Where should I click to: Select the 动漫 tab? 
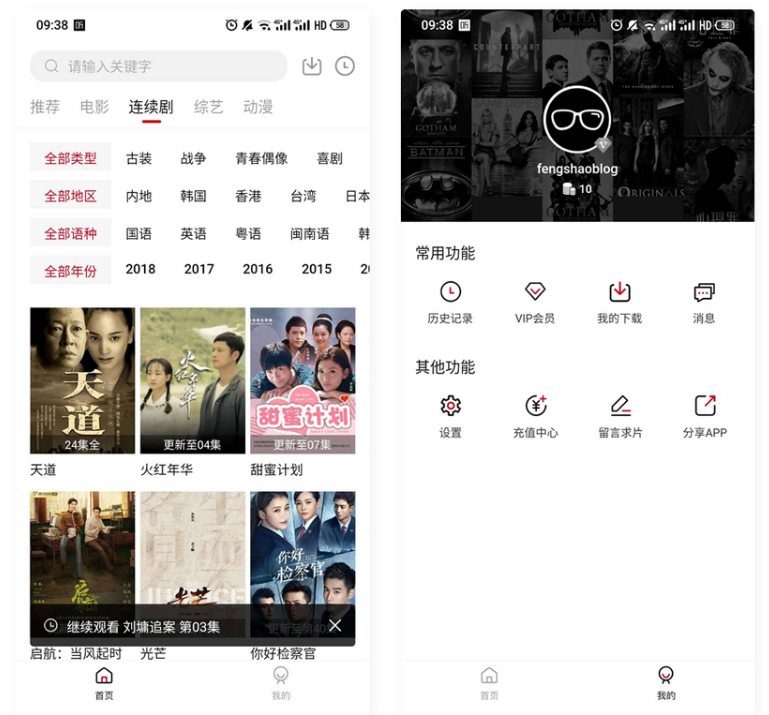tap(258, 107)
